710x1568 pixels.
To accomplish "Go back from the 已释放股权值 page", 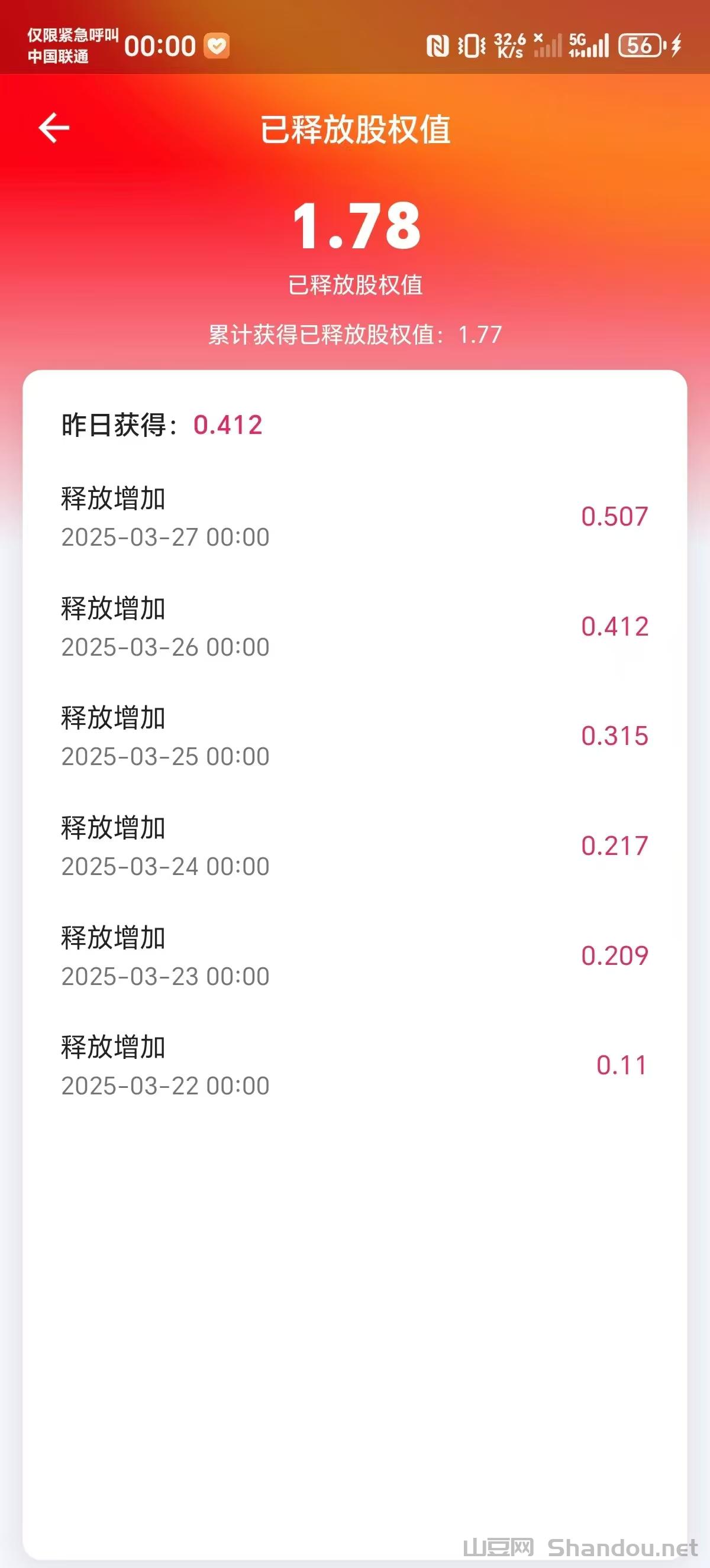I will (x=54, y=128).
